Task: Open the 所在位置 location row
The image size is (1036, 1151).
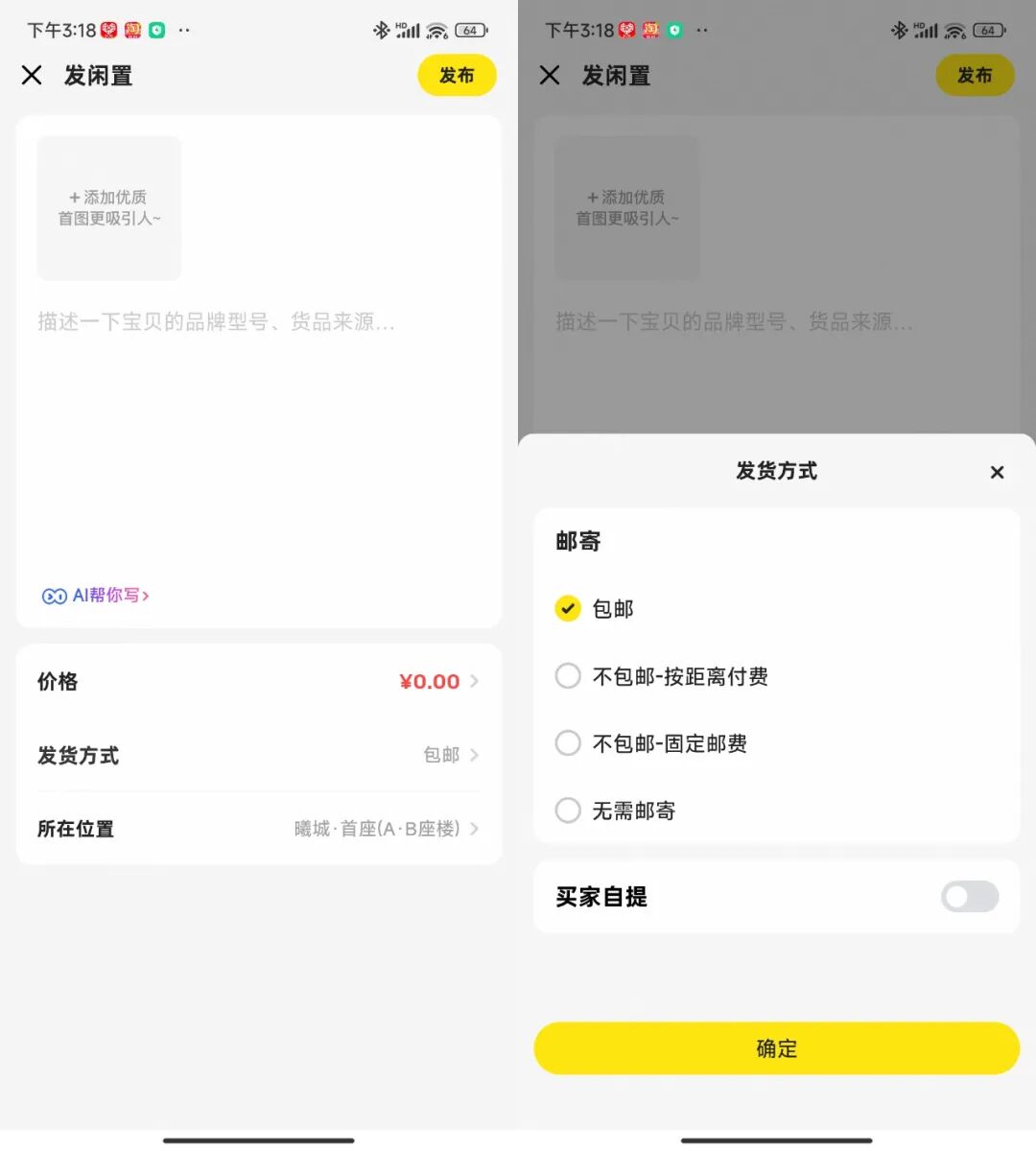Action: (x=258, y=829)
